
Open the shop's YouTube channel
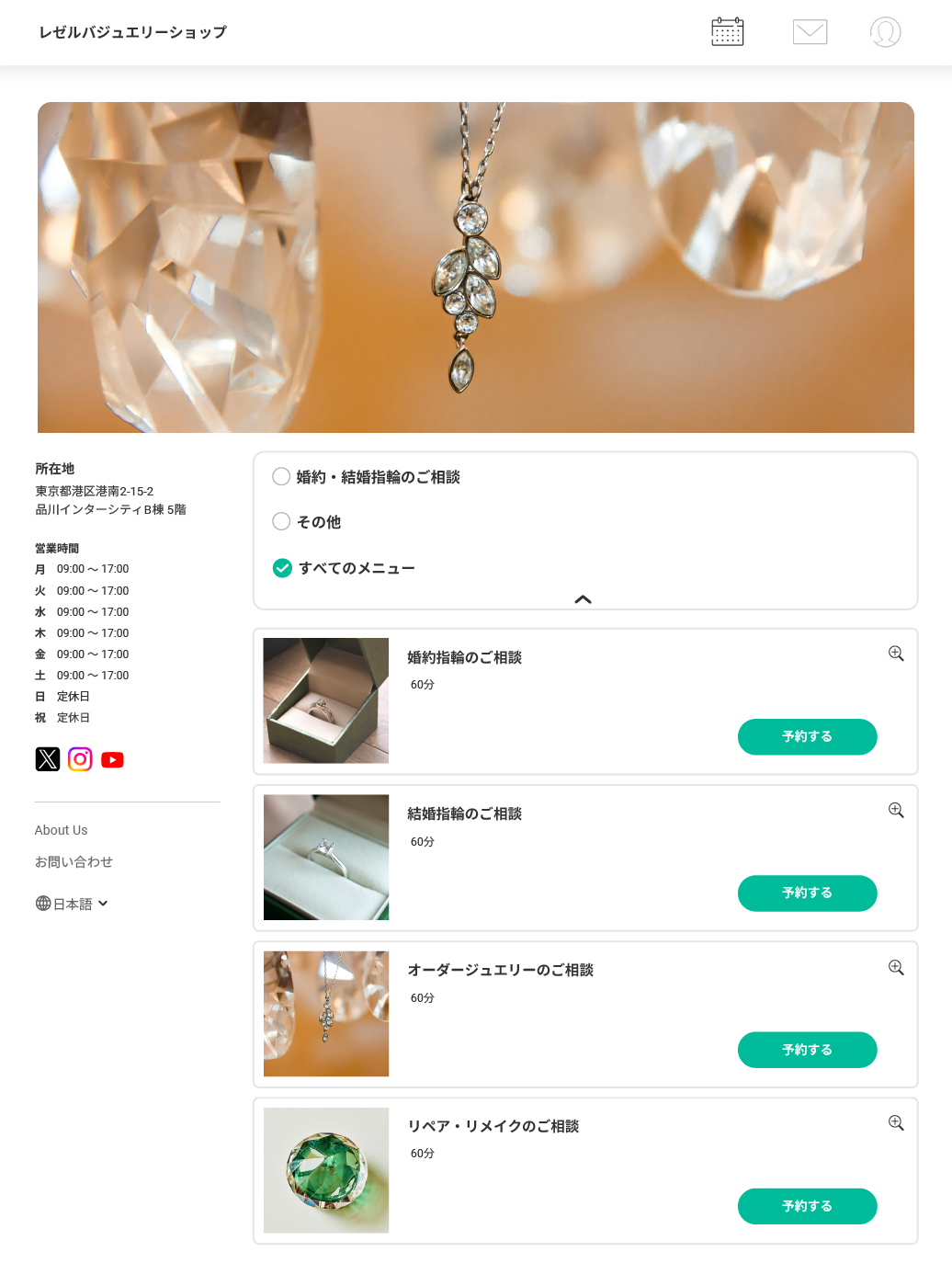point(112,759)
